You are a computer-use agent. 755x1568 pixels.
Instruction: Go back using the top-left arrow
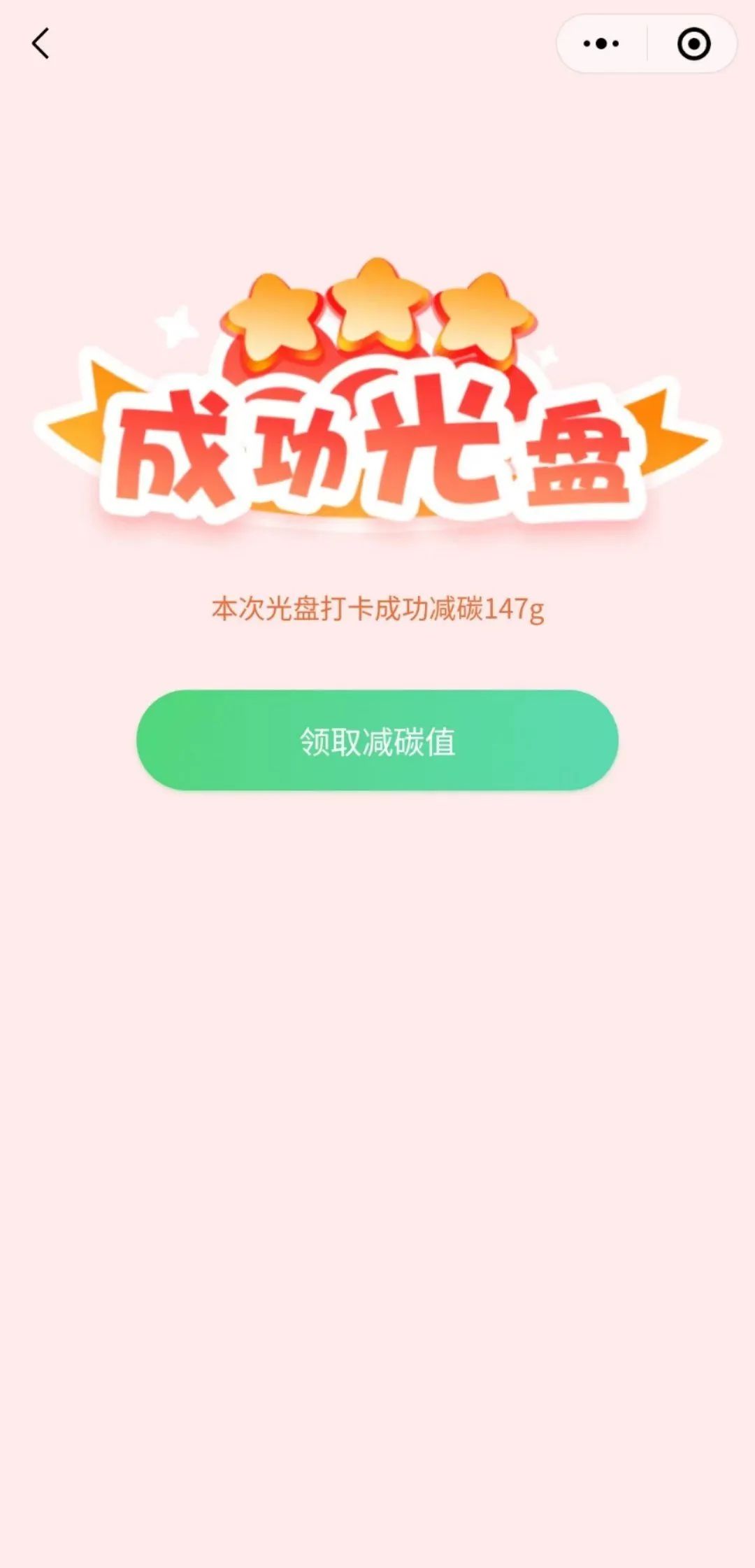pos(41,43)
